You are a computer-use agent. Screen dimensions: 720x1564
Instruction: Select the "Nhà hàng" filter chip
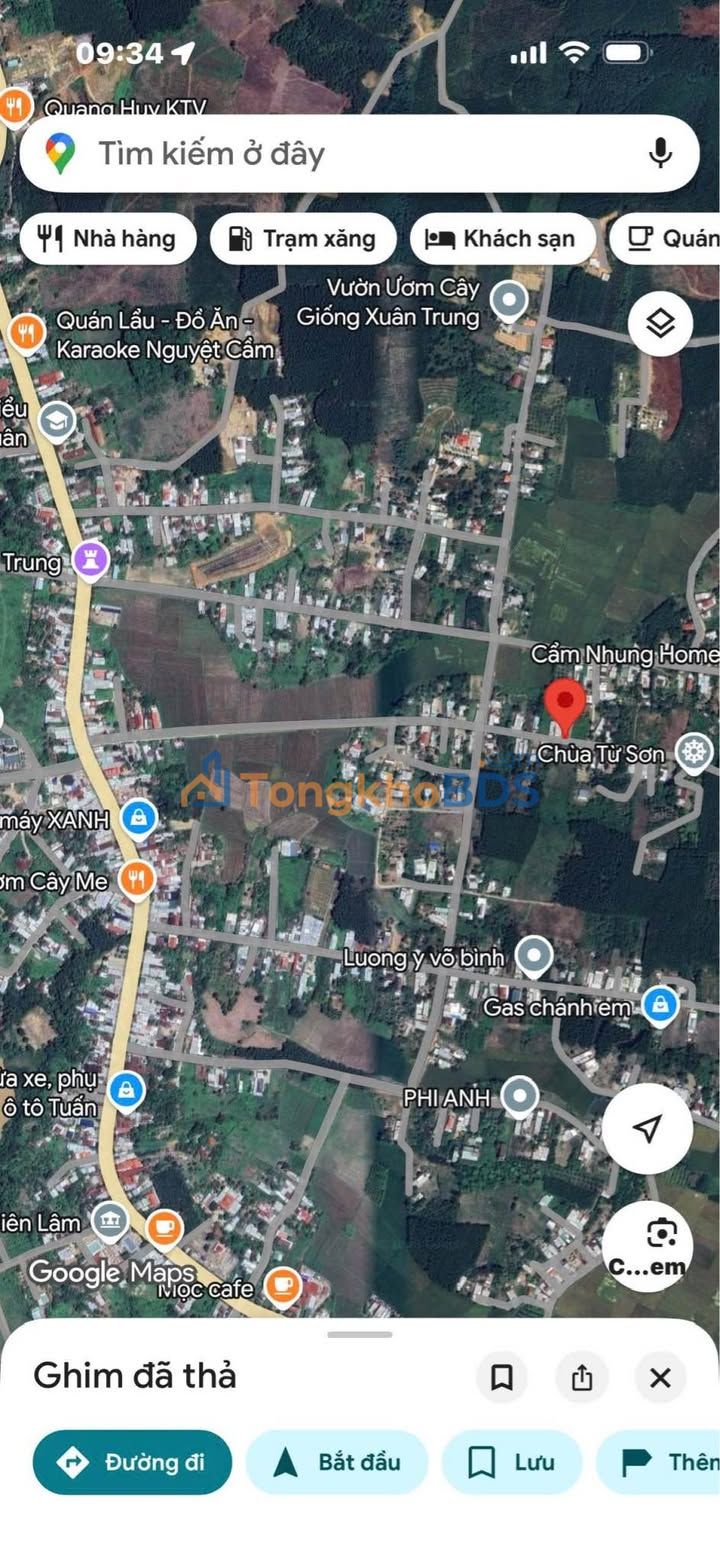pyautogui.click(x=107, y=239)
